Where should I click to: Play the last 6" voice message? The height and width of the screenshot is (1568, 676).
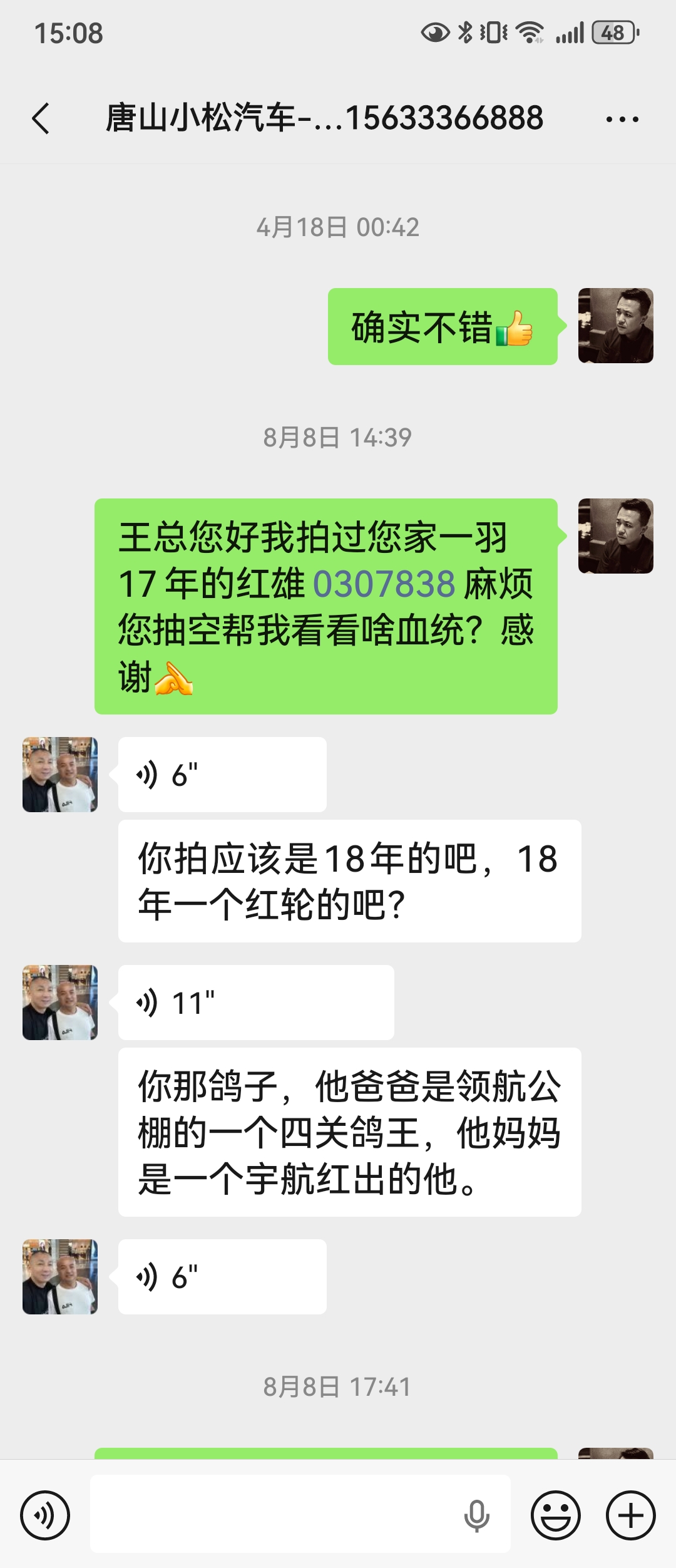click(x=222, y=1276)
